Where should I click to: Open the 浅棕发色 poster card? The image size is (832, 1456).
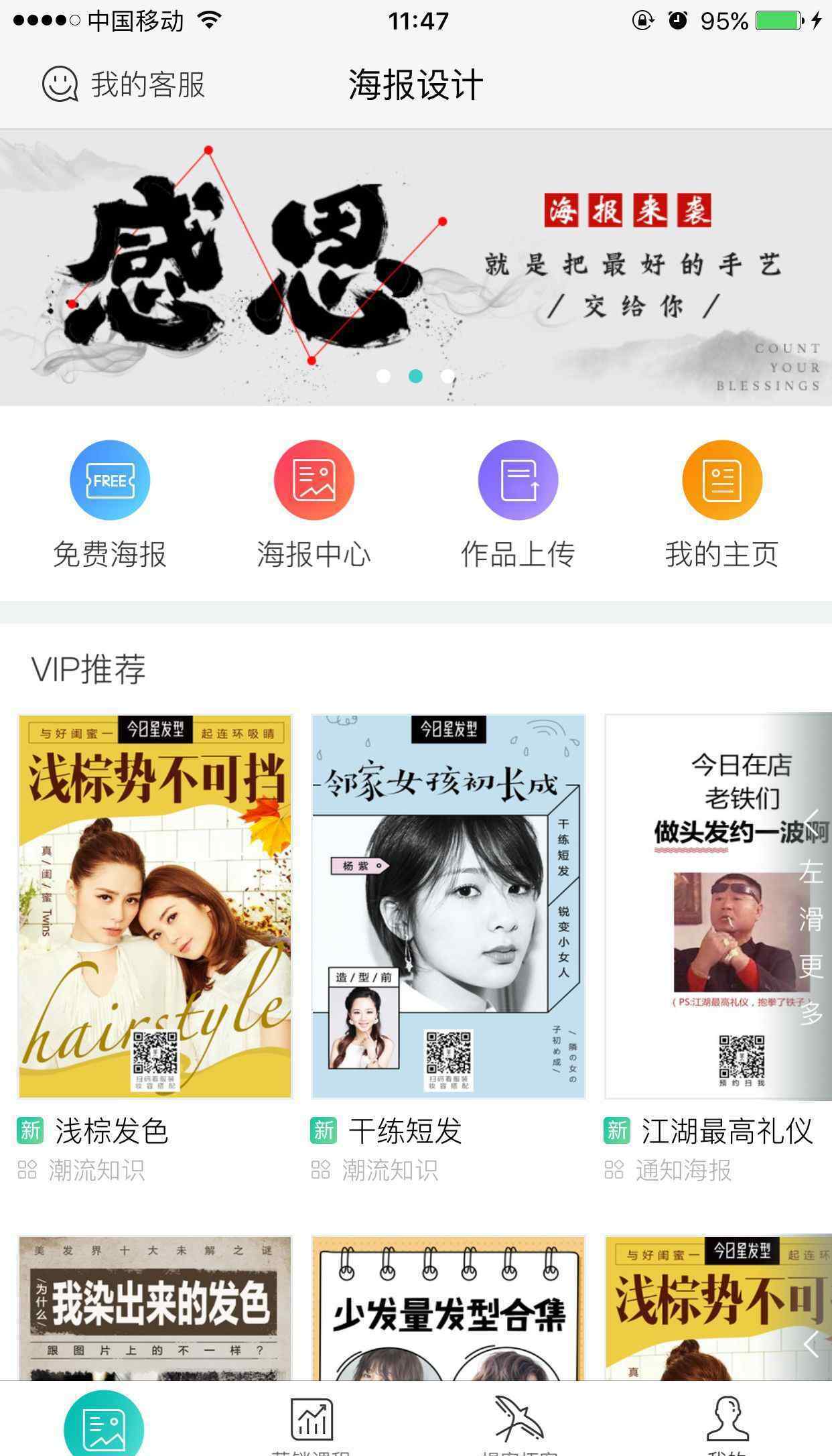155,906
